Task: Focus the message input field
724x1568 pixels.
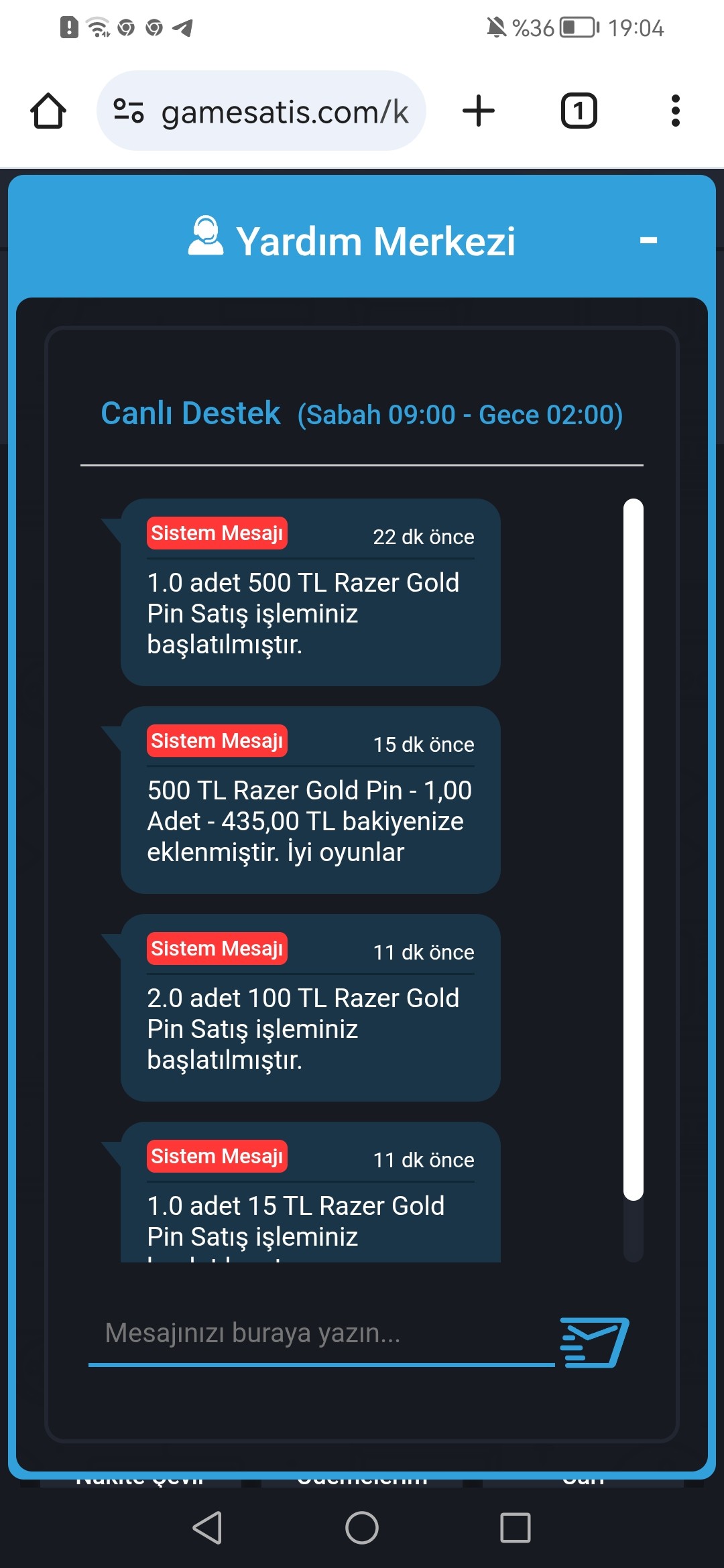Action: [x=320, y=1333]
